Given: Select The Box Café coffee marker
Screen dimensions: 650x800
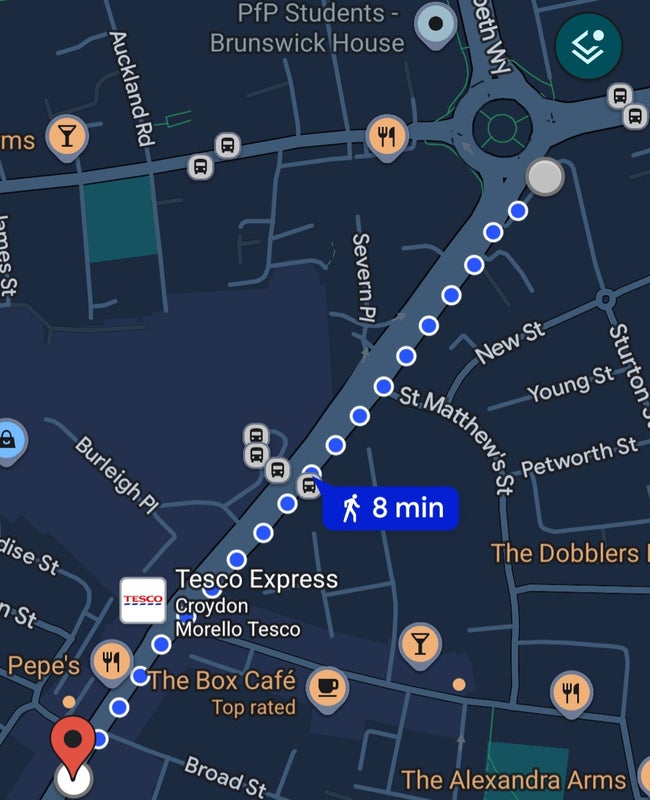Looking at the screenshot, I should pos(327,685).
